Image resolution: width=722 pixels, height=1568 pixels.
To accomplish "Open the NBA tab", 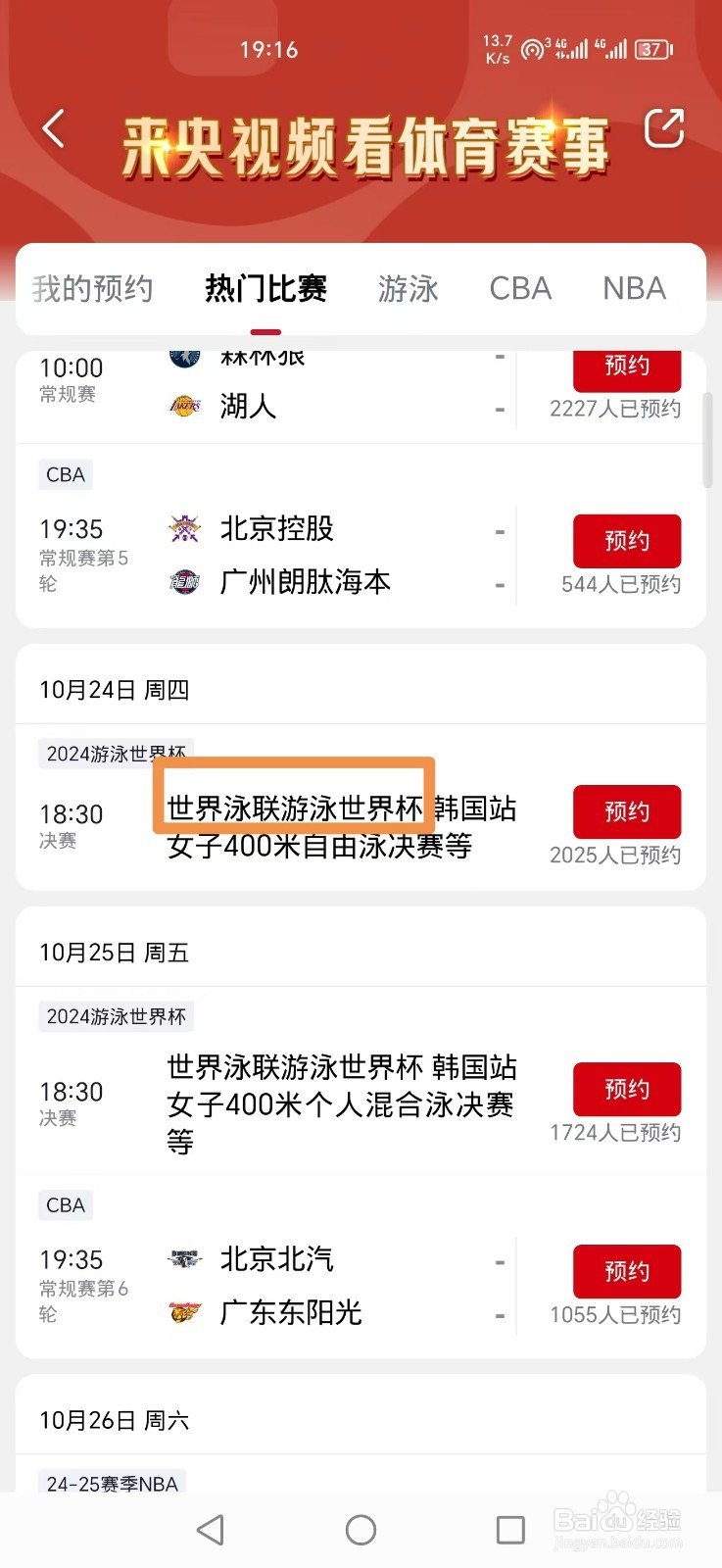I will click(634, 288).
